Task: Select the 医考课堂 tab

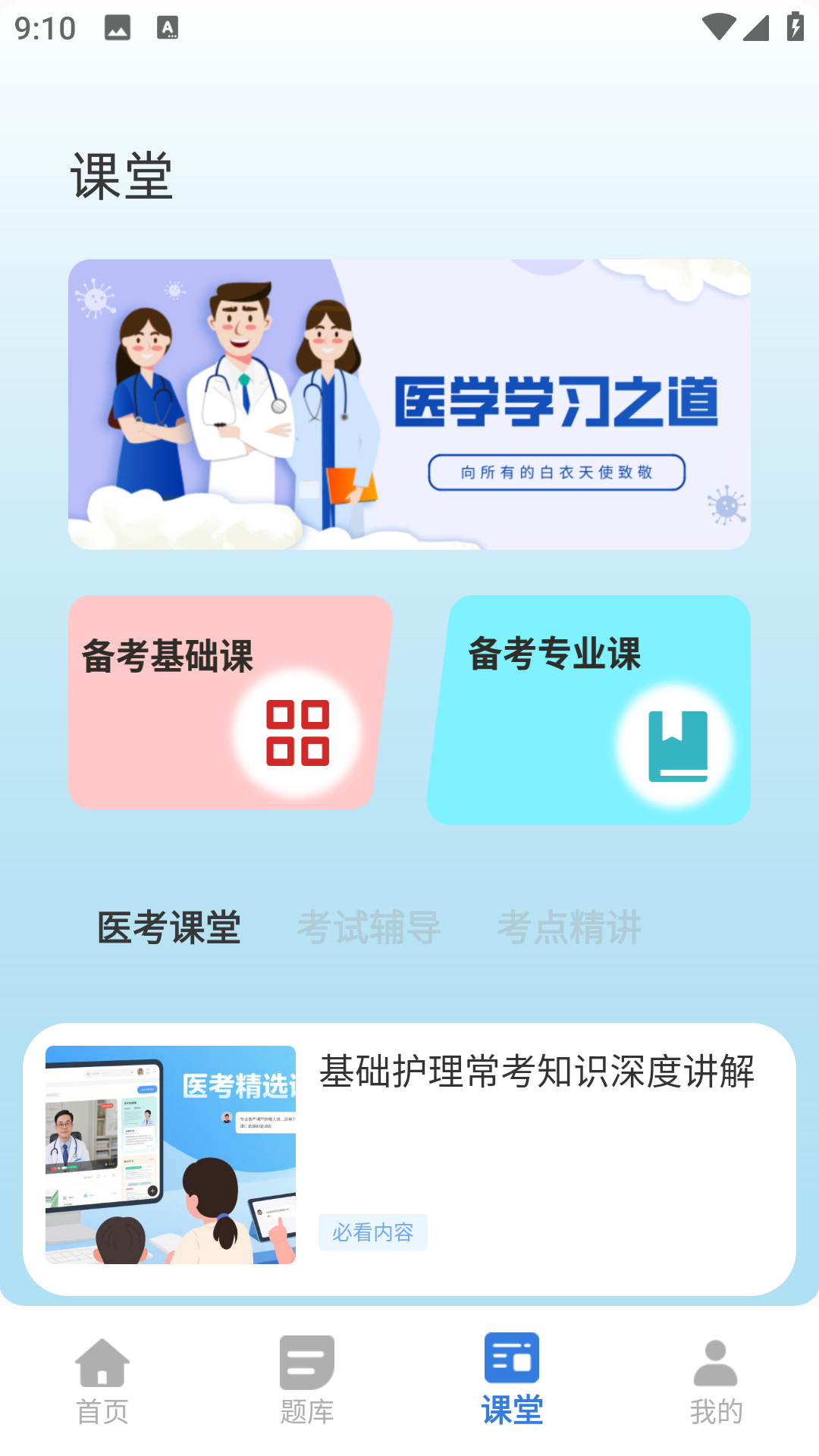Action: [x=167, y=927]
